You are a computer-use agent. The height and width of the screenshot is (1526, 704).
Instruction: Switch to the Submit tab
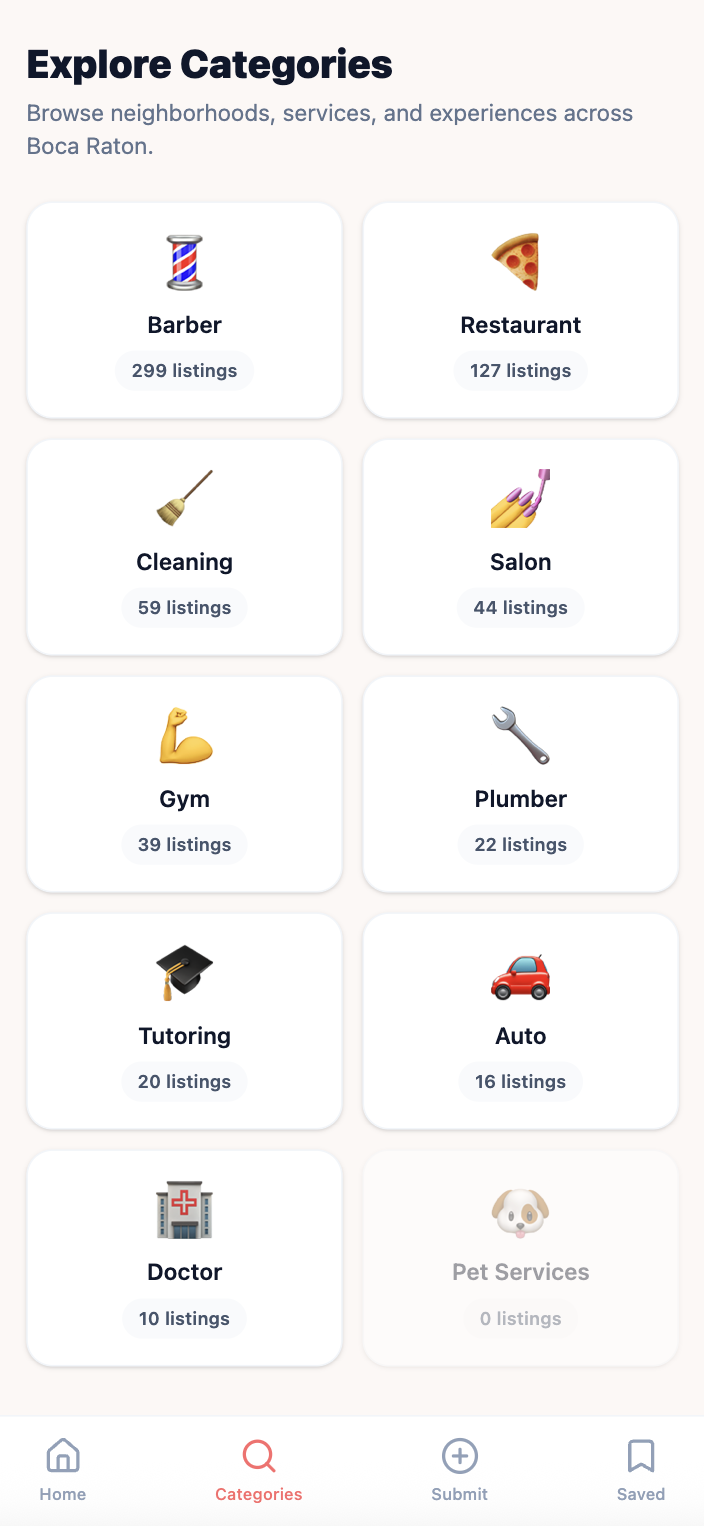459,1470
